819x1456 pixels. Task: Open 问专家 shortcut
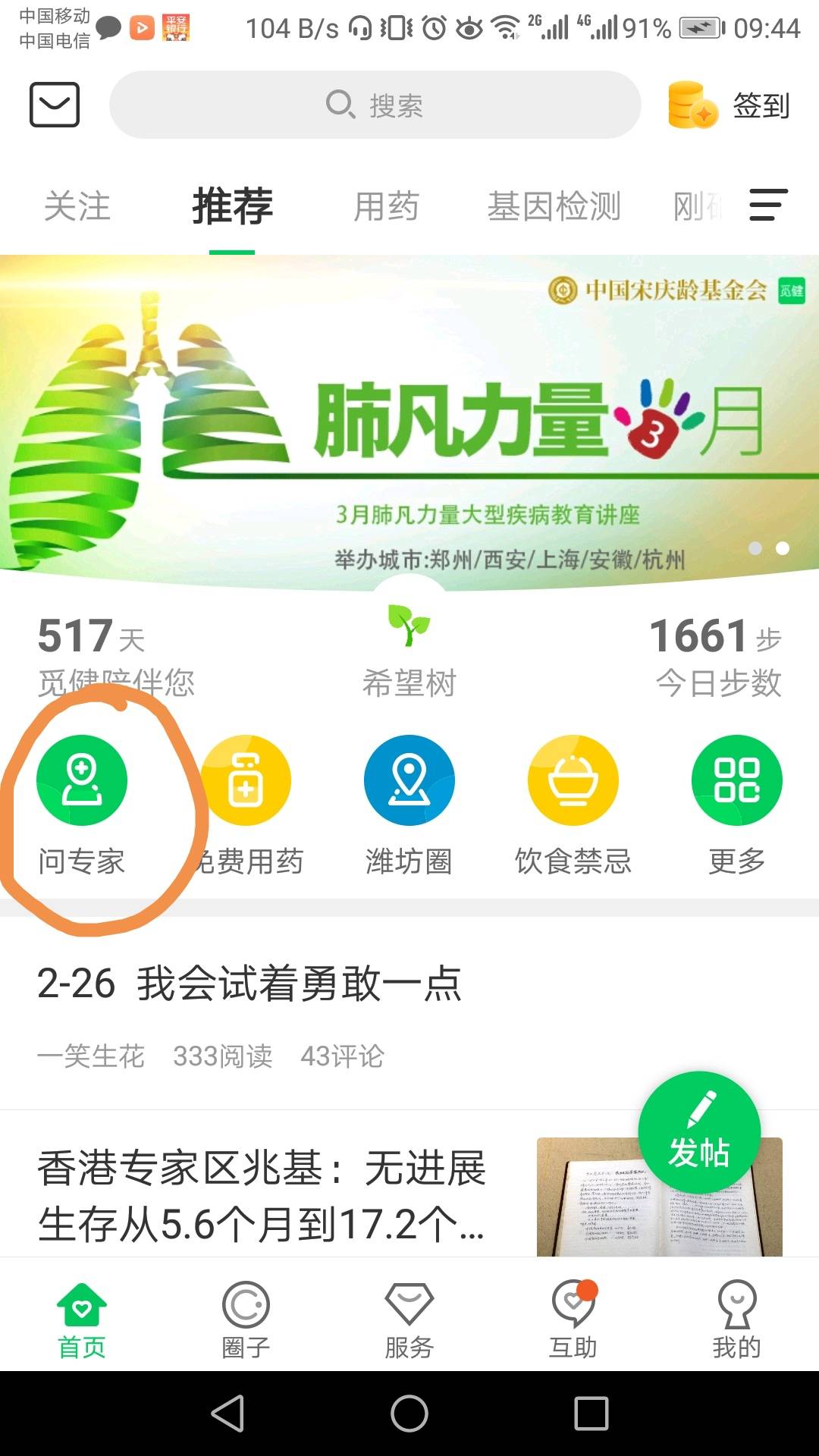tap(82, 804)
